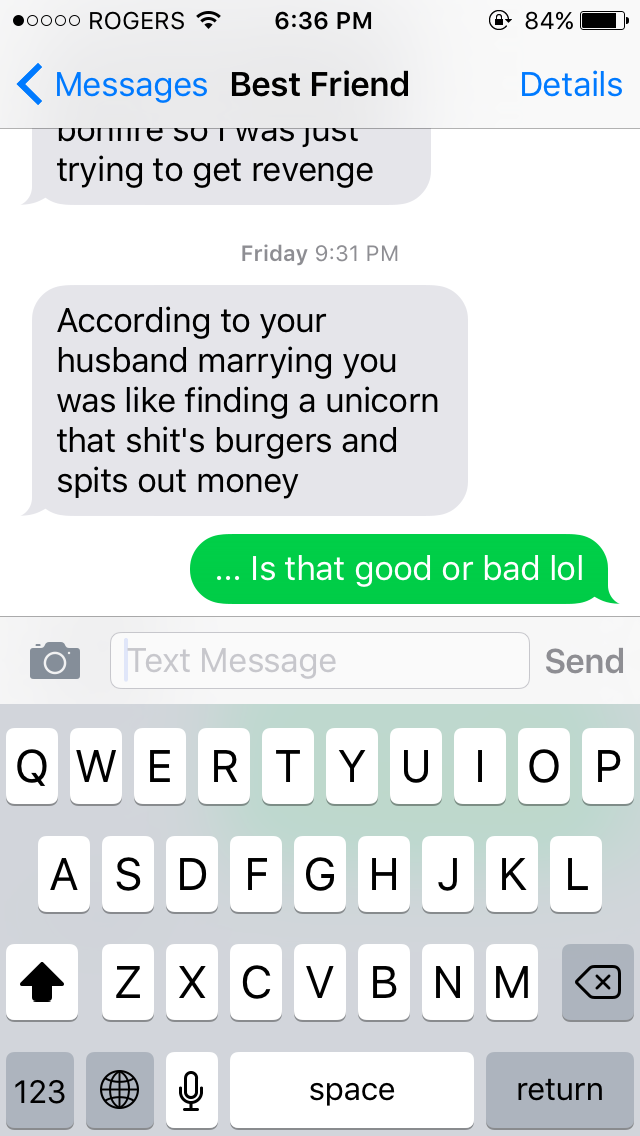Focus the Text Message field
This screenshot has height=1136, width=640.
coord(320,661)
